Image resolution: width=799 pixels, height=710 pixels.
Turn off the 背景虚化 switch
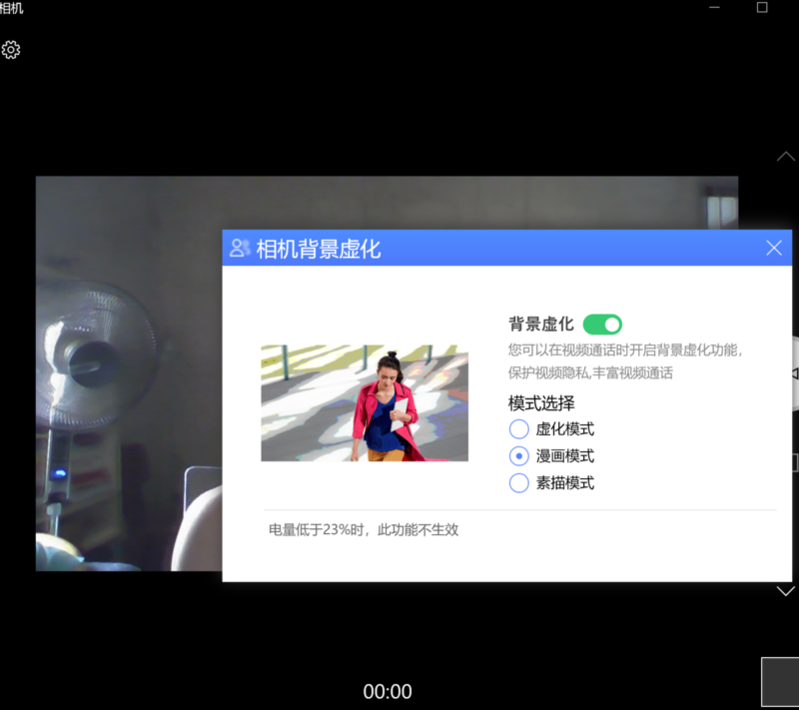(602, 324)
